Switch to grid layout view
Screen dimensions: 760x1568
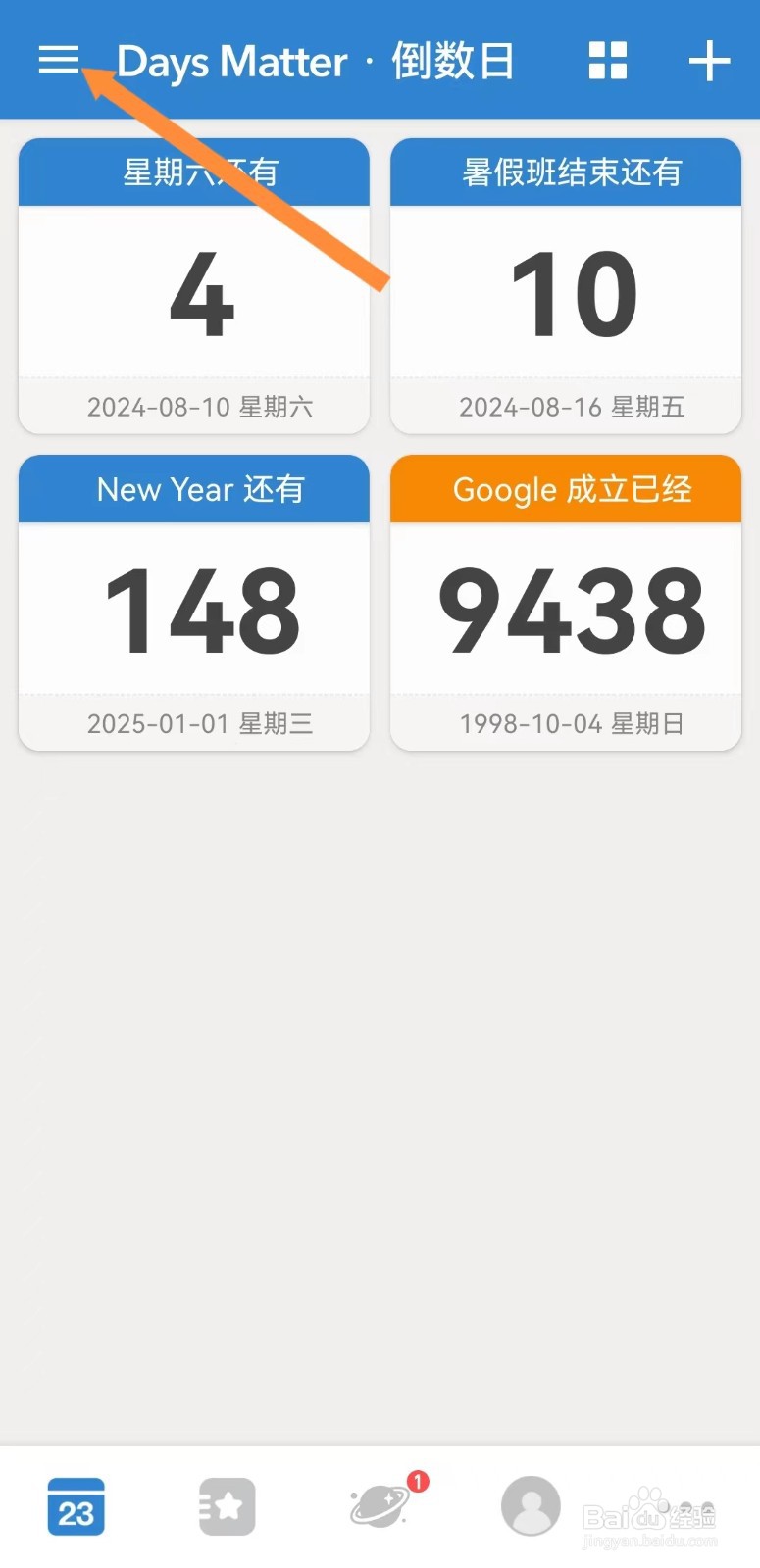(x=608, y=60)
